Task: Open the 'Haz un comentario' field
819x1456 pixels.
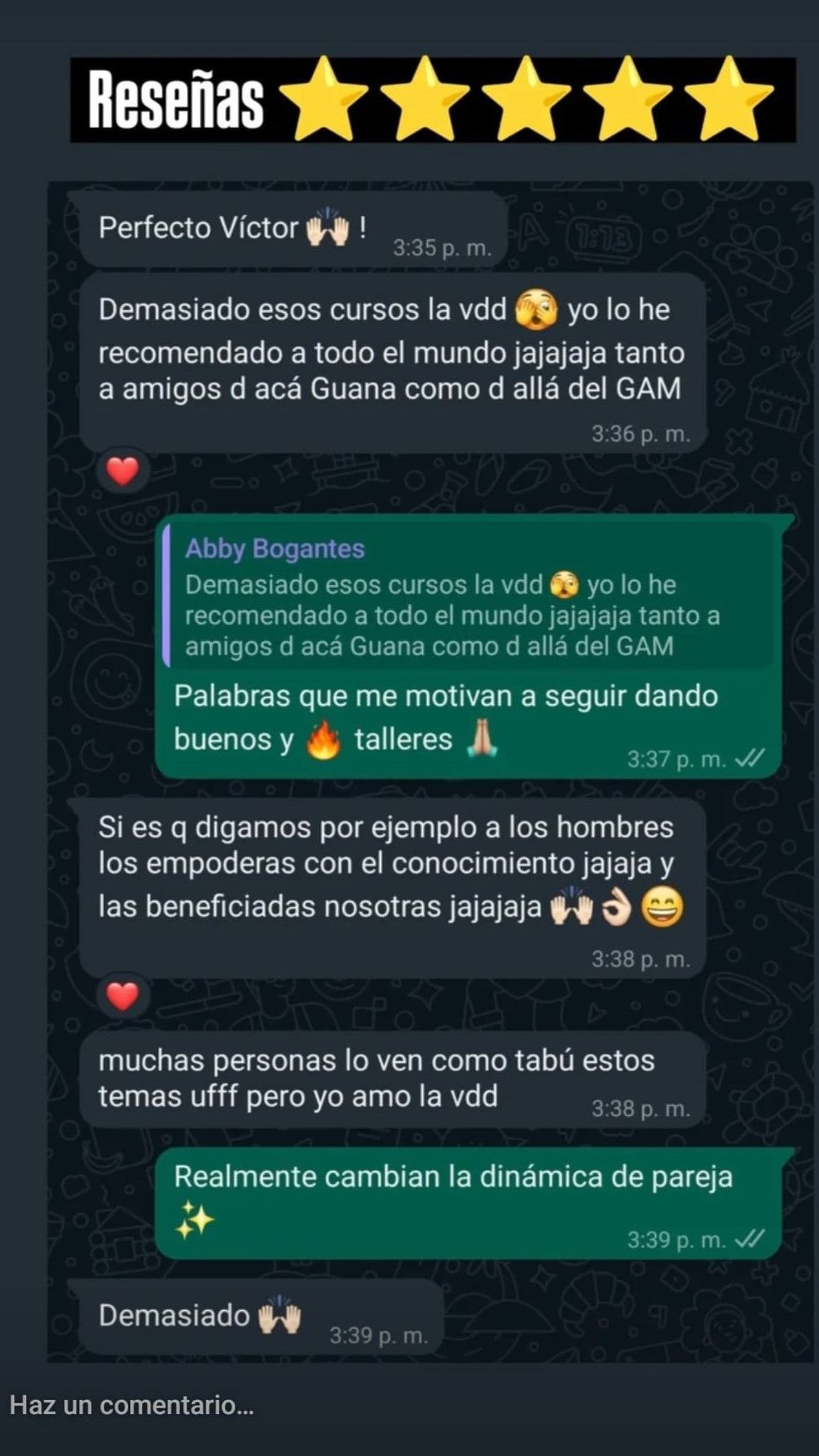Action: pos(132,1405)
